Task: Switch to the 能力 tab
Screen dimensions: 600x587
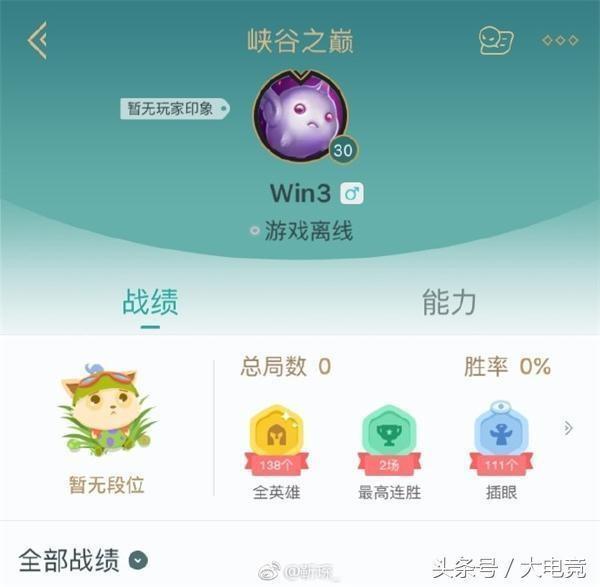Action: [449, 302]
